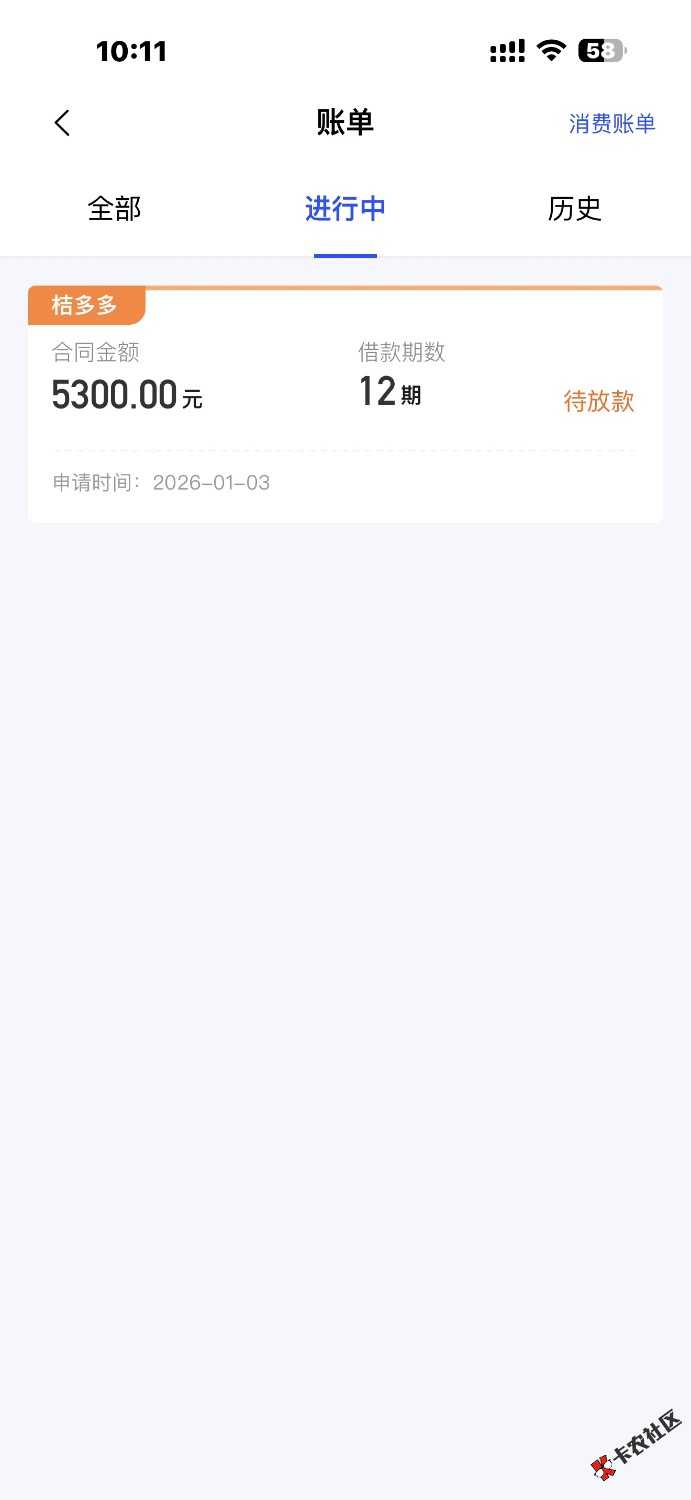The image size is (691, 1500).
Task: Select the 进行中 tab
Action: [345, 209]
